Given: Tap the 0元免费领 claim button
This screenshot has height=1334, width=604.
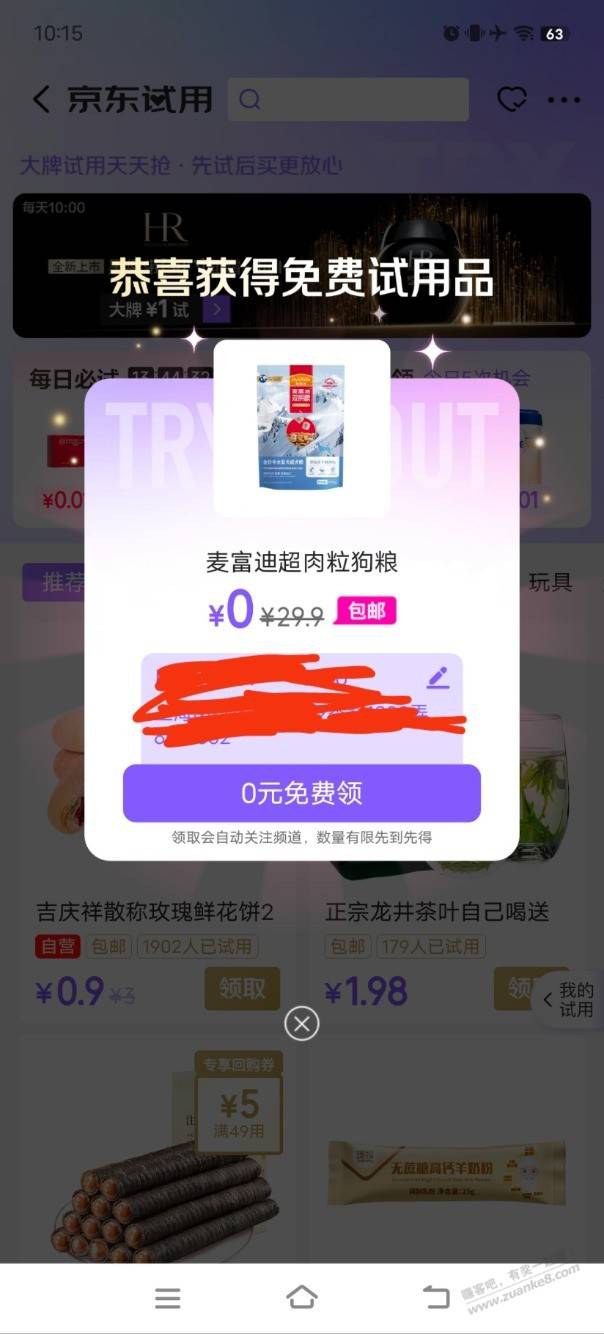Looking at the screenshot, I should click(x=301, y=793).
